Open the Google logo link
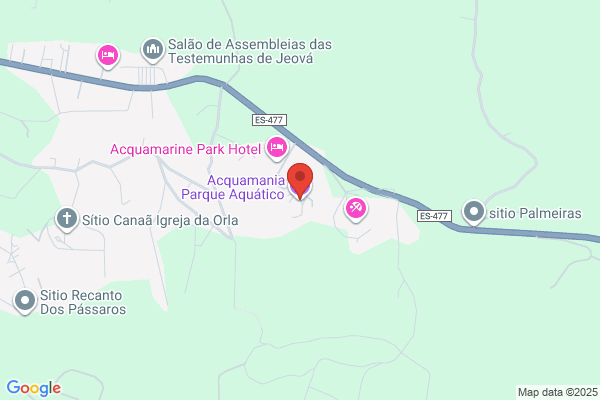This screenshot has height=400, width=600. (34, 388)
